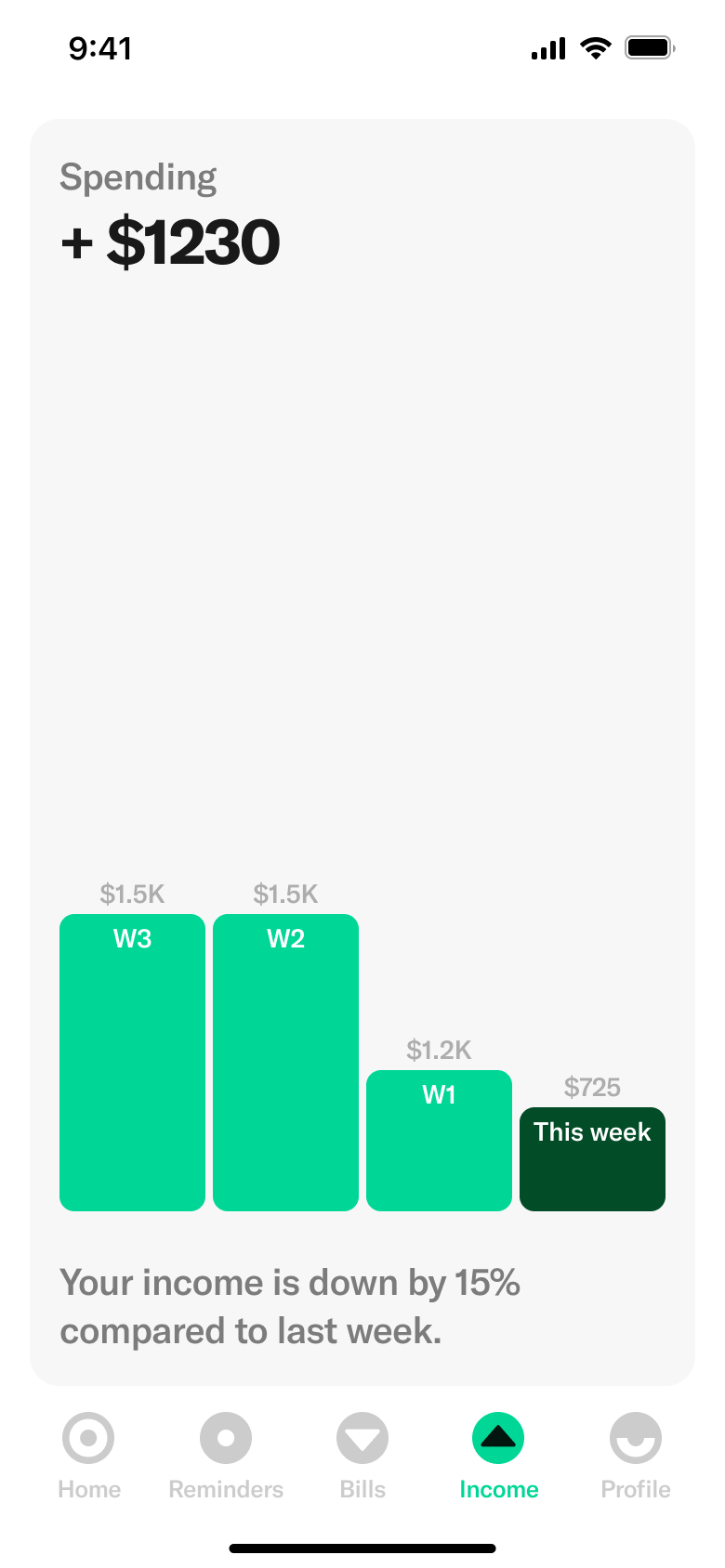Switch to the Bills tab
This screenshot has width=725, height=1568.
pos(362,1455)
